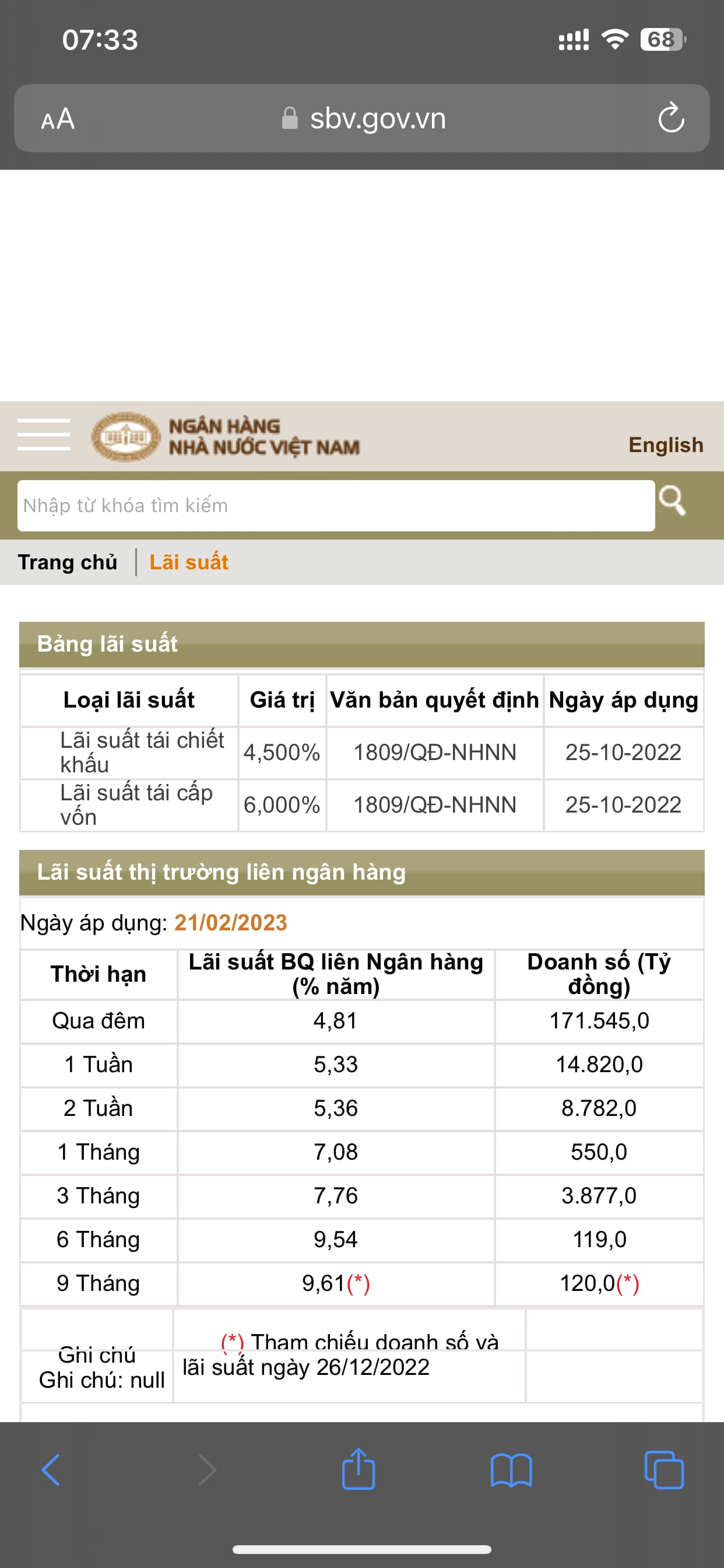The image size is (724, 1568).
Task: Share this page
Action: tap(359, 1470)
